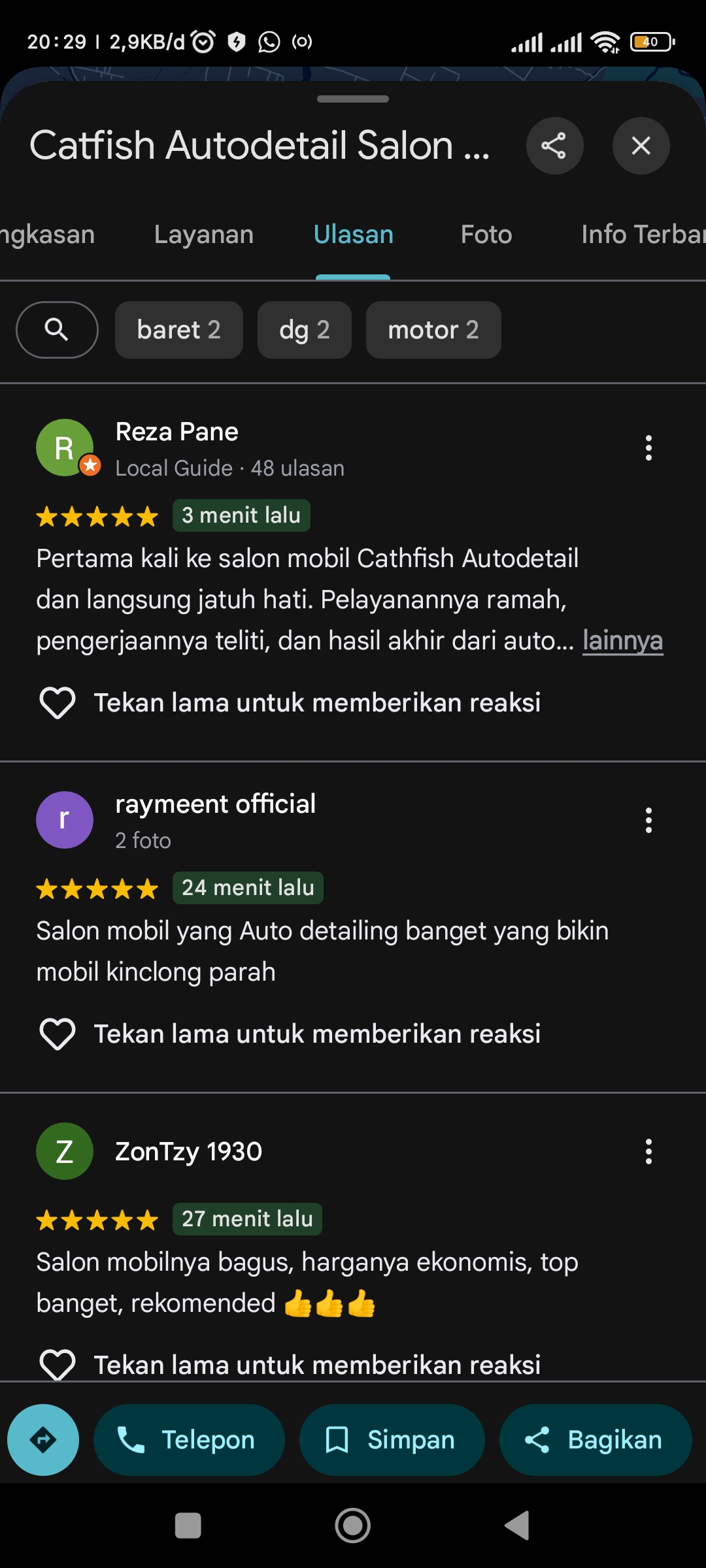Expand Reza Pane's review via lainnya

point(622,641)
